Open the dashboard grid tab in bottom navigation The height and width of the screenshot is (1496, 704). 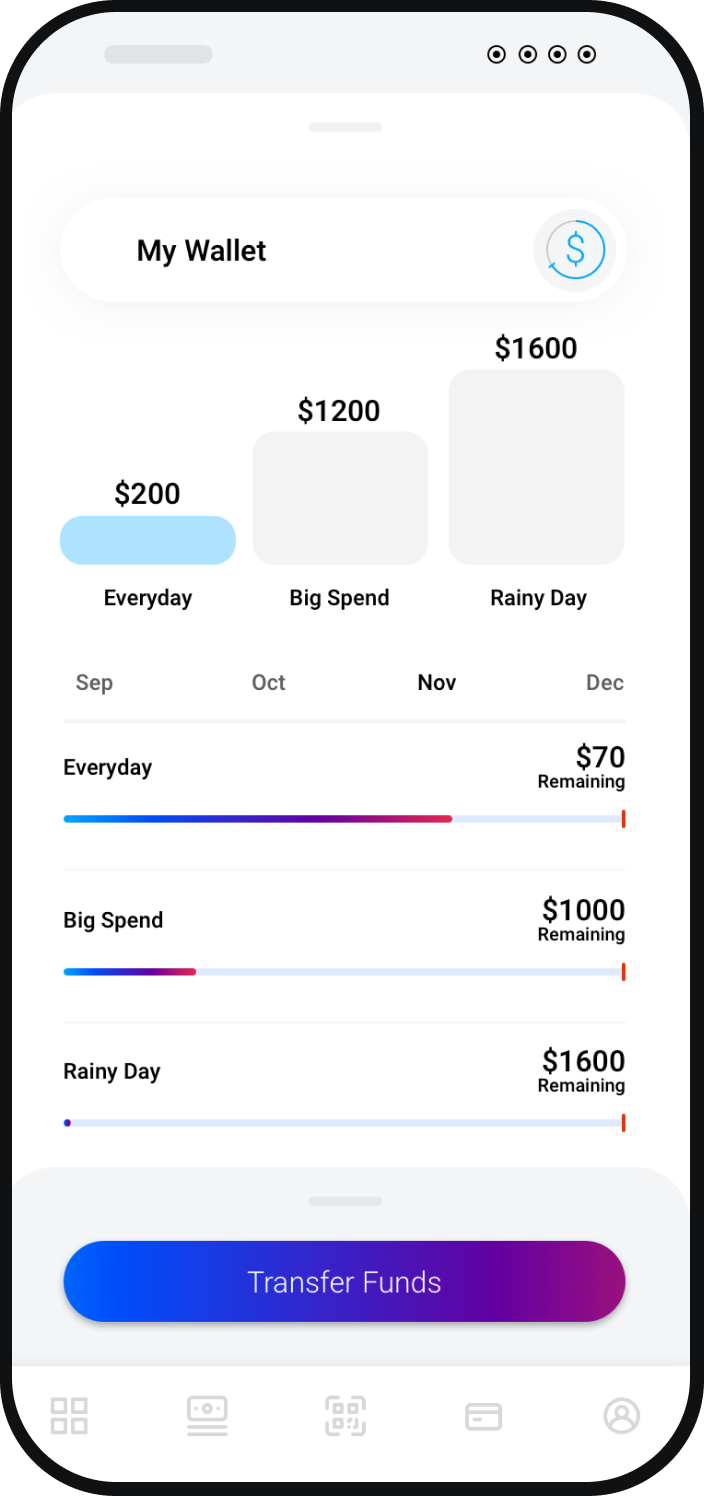pyautogui.click(x=69, y=1416)
